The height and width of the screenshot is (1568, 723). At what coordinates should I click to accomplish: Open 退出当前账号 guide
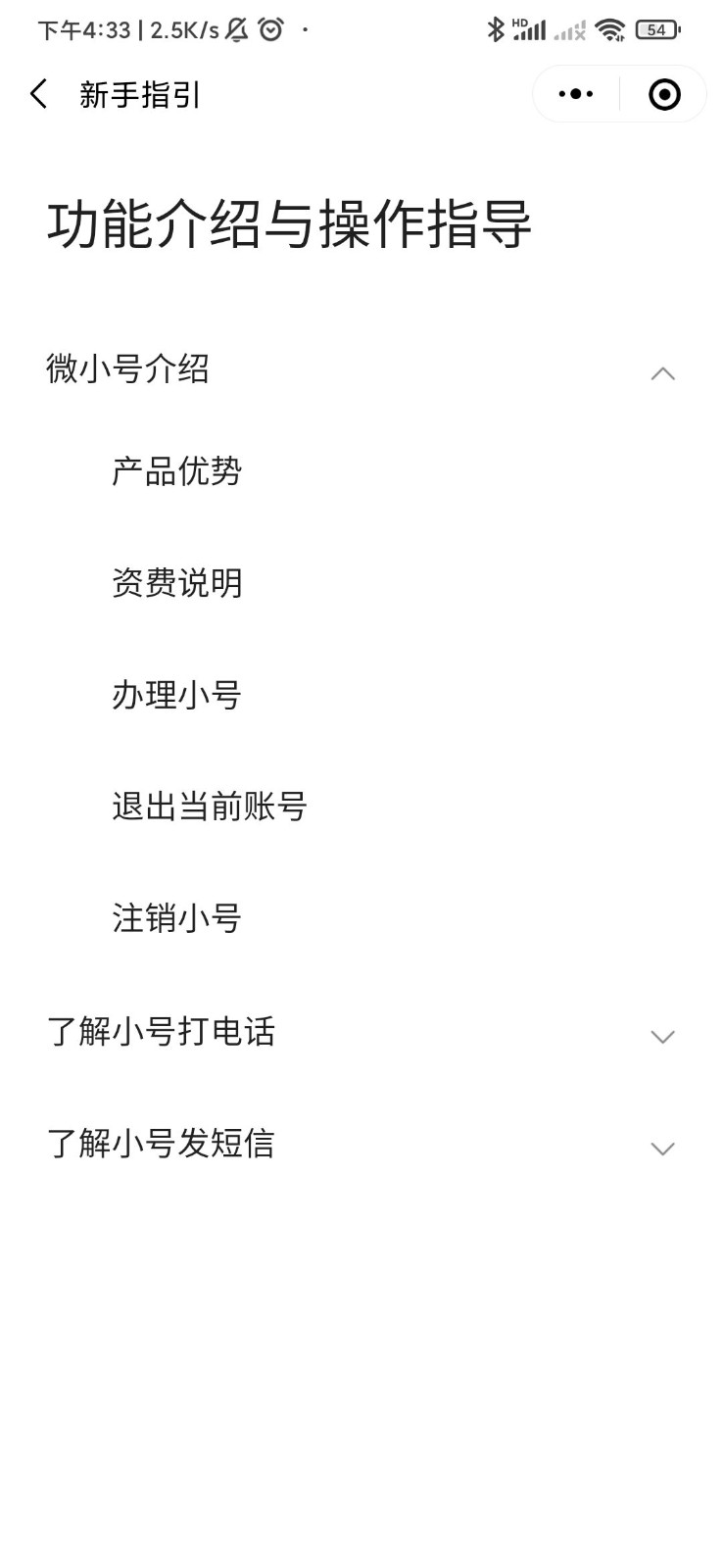click(x=209, y=807)
